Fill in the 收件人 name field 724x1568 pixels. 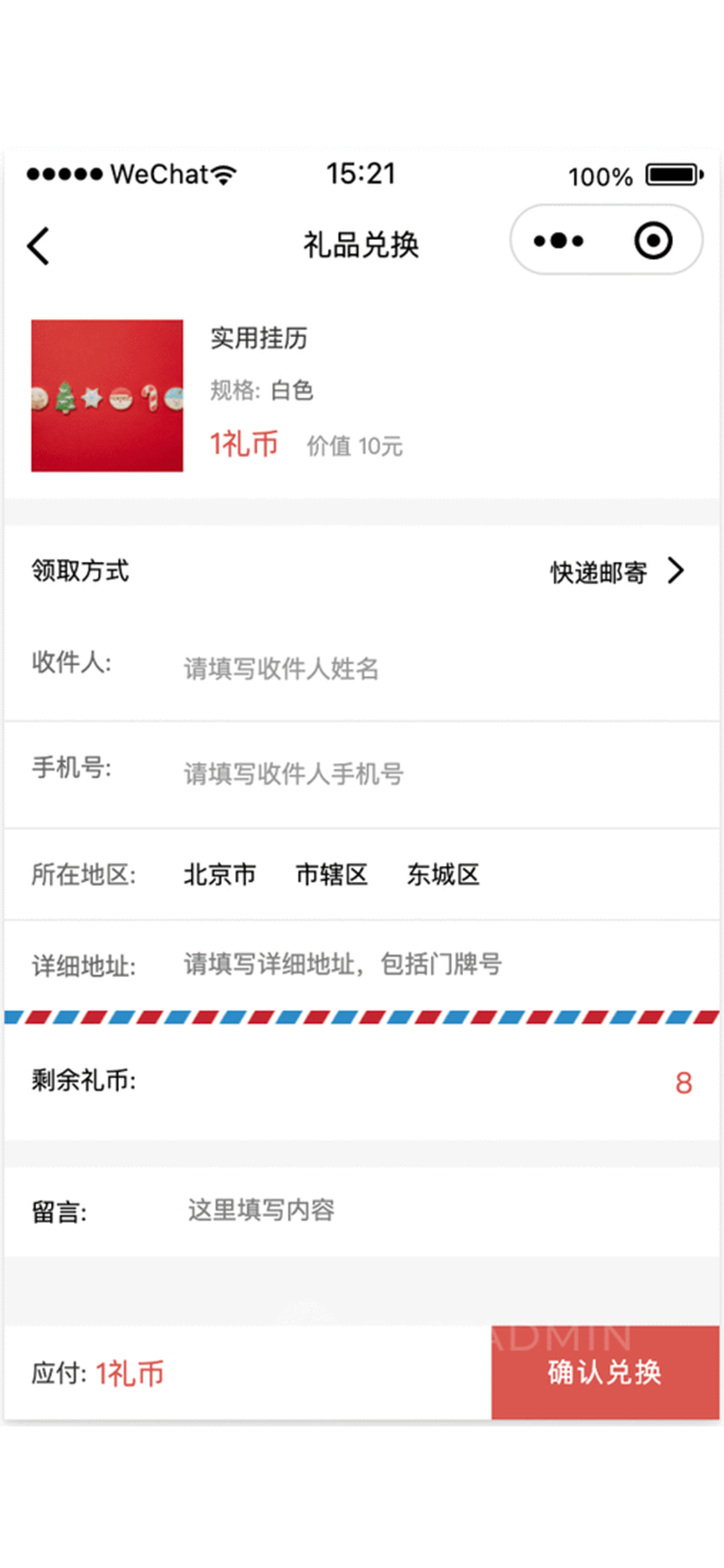[x=444, y=668]
